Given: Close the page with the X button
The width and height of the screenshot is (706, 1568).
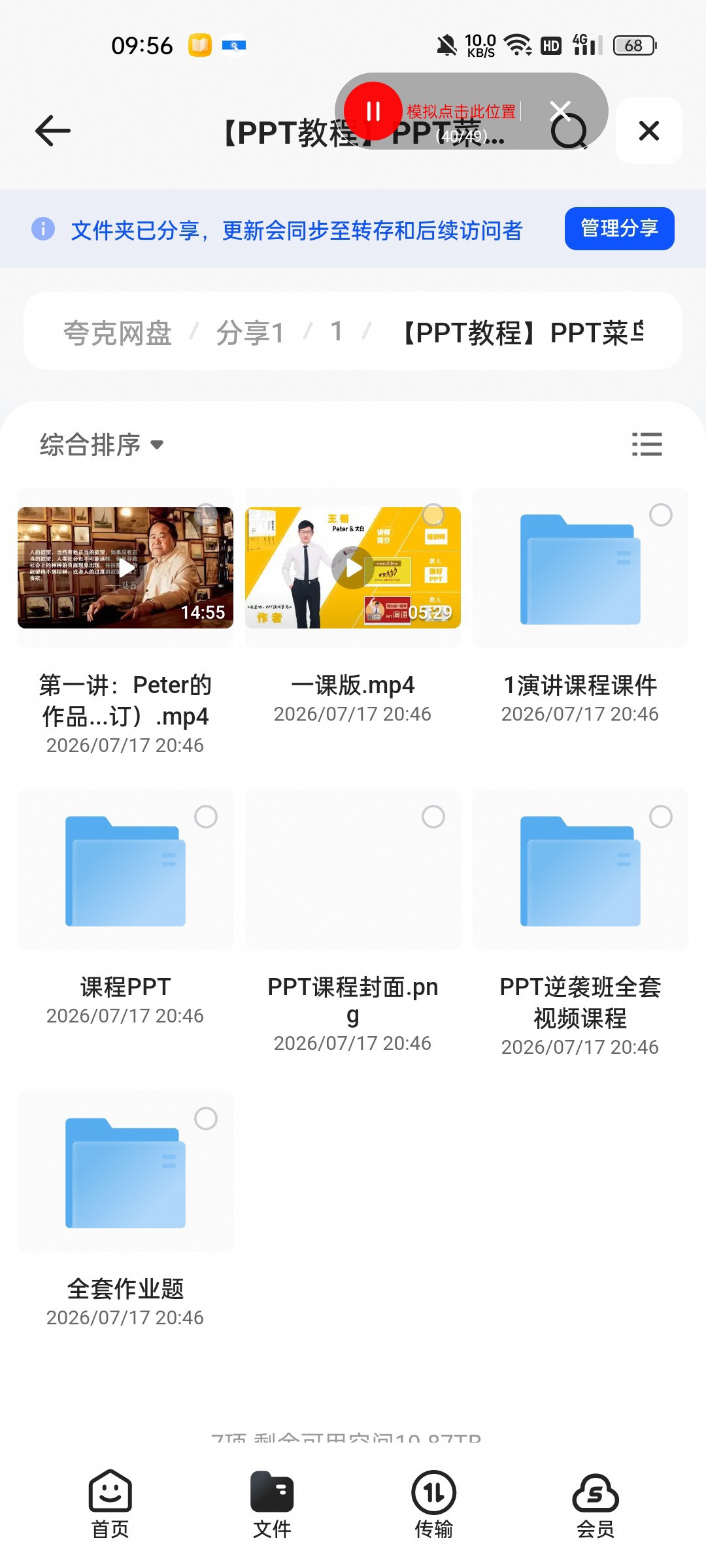Looking at the screenshot, I should pos(648,131).
